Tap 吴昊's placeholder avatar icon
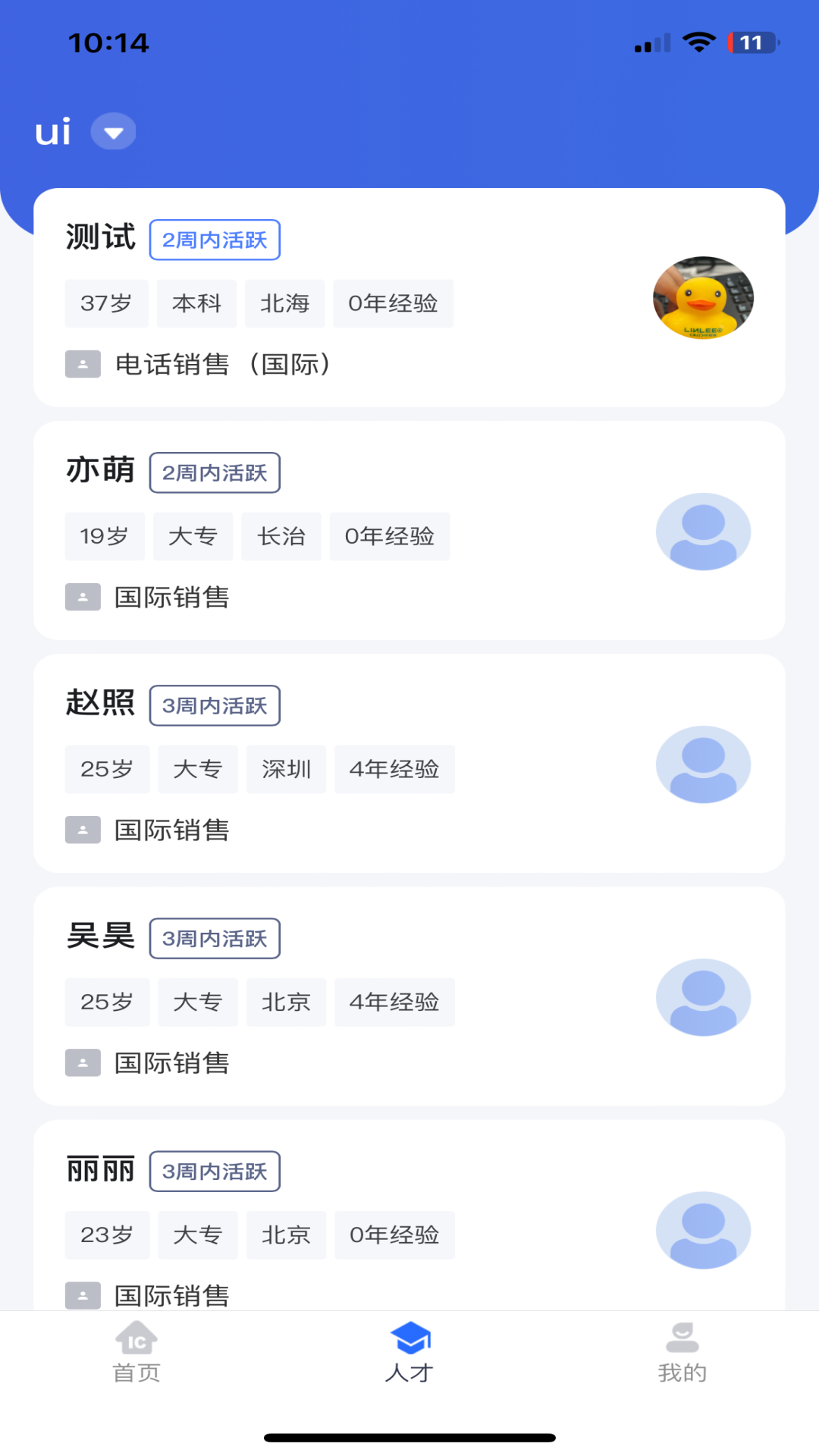 704,997
